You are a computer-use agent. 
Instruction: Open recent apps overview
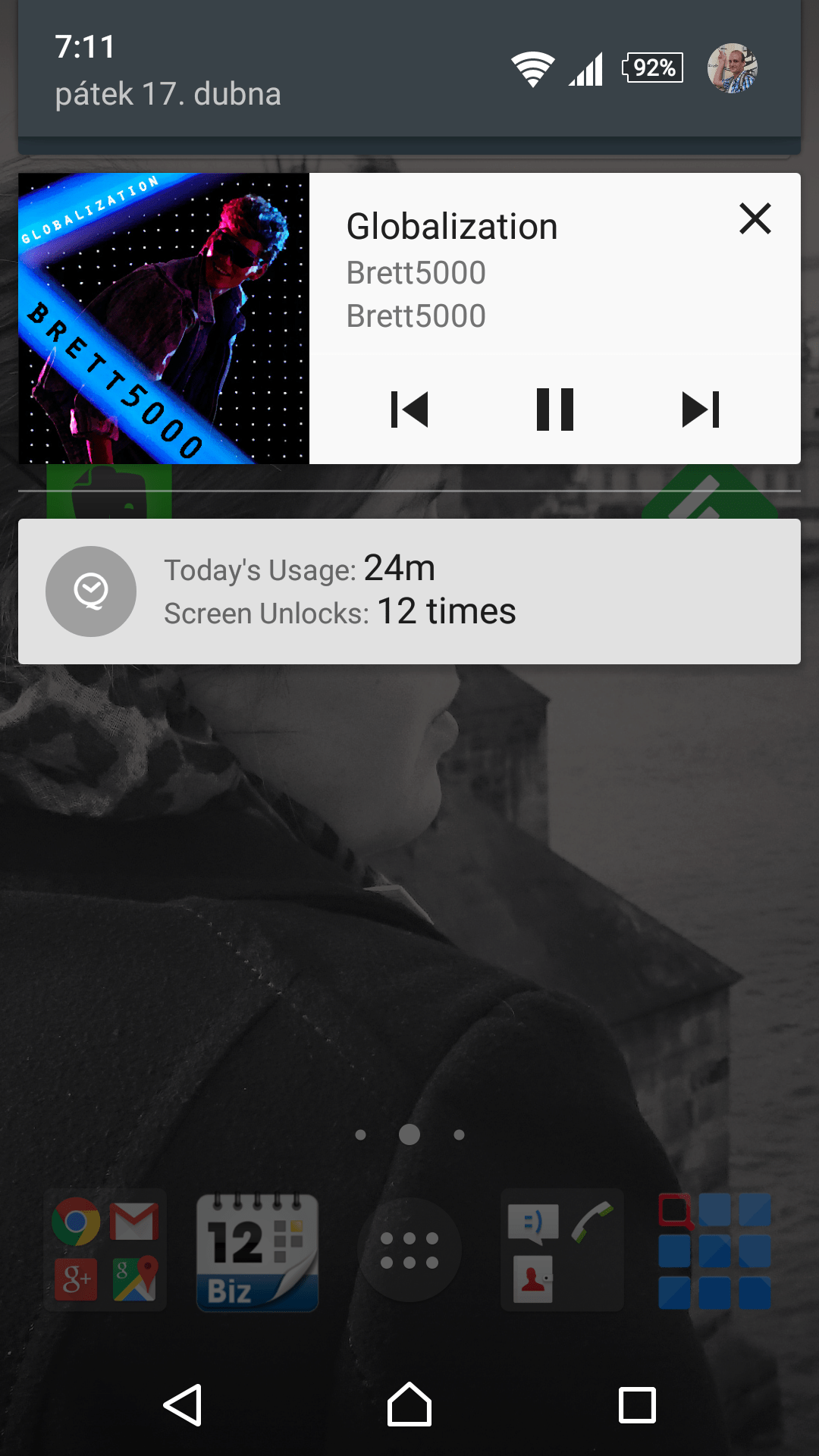[x=637, y=1405]
